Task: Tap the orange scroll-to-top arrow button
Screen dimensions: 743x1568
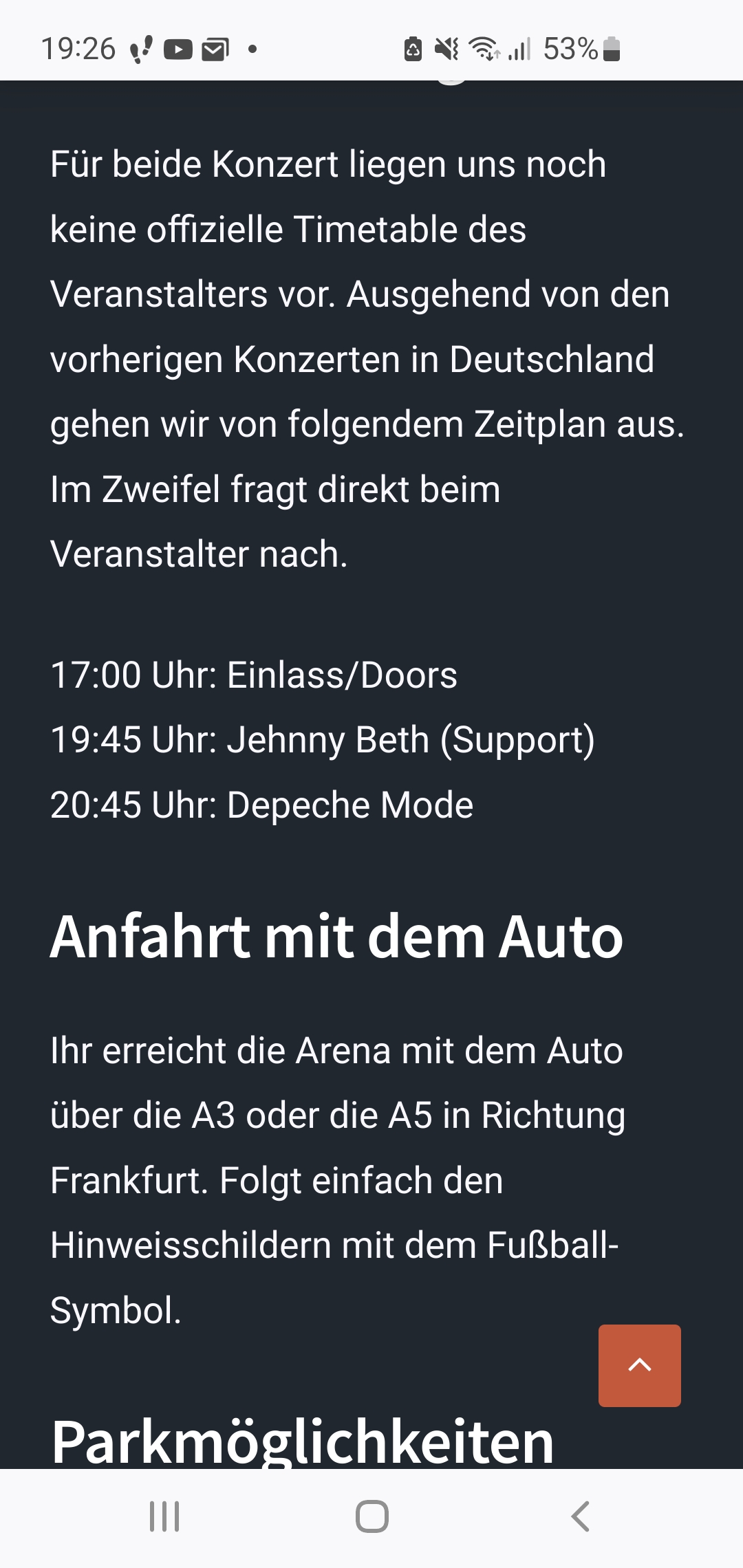Action: pyautogui.click(x=639, y=1365)
